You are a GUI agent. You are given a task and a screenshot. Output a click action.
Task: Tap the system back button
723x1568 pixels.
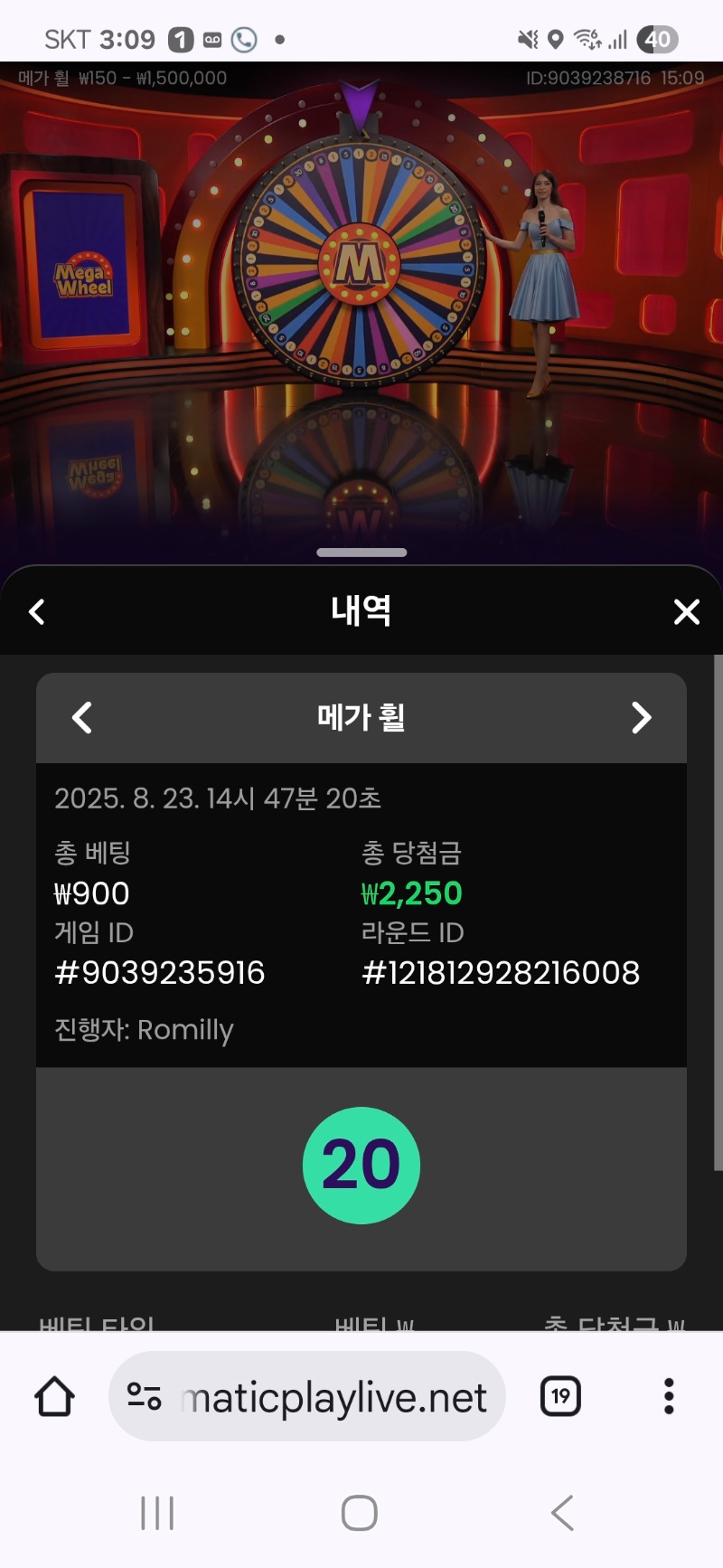[x=562, y=1513]
